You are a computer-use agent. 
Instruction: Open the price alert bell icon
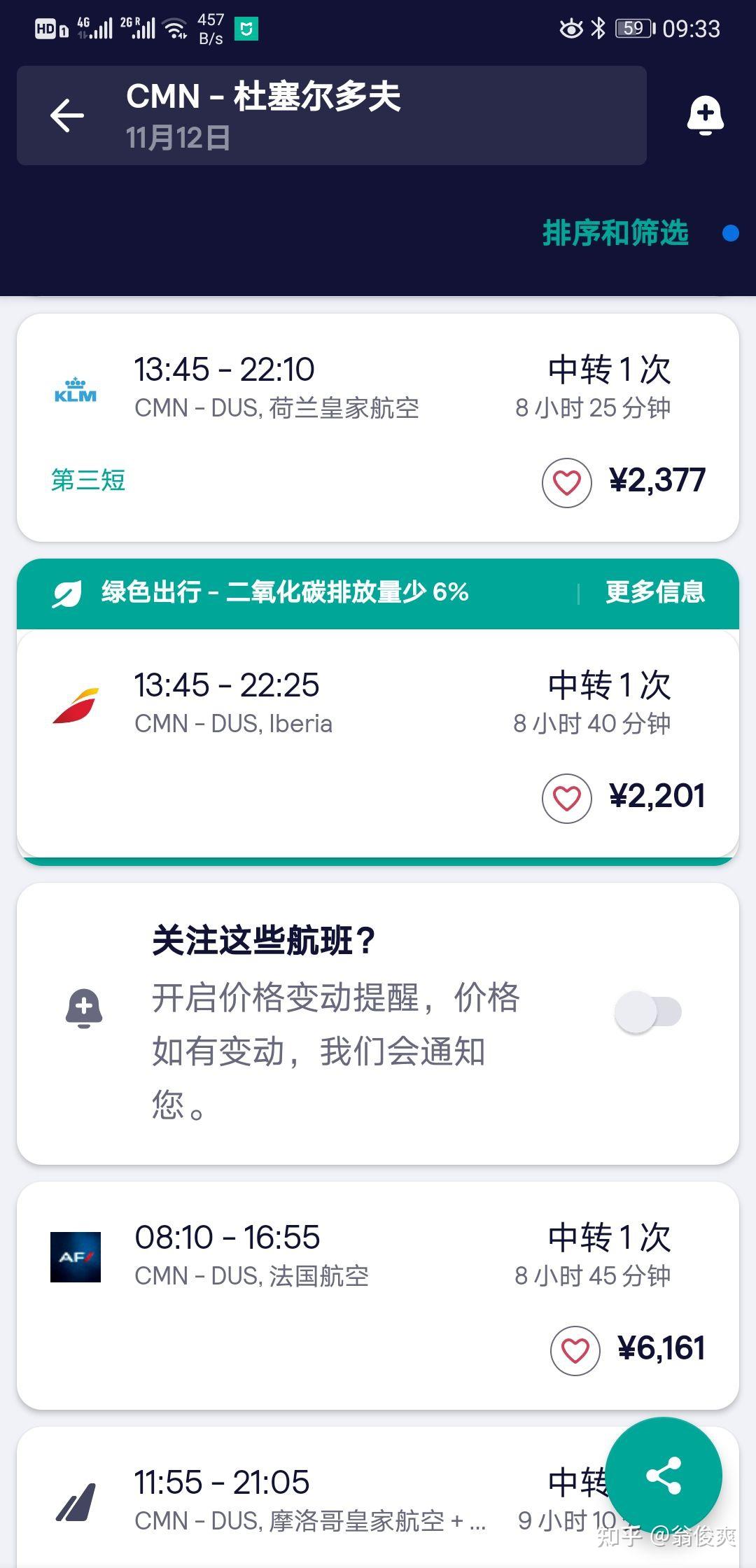coord(706,114)
